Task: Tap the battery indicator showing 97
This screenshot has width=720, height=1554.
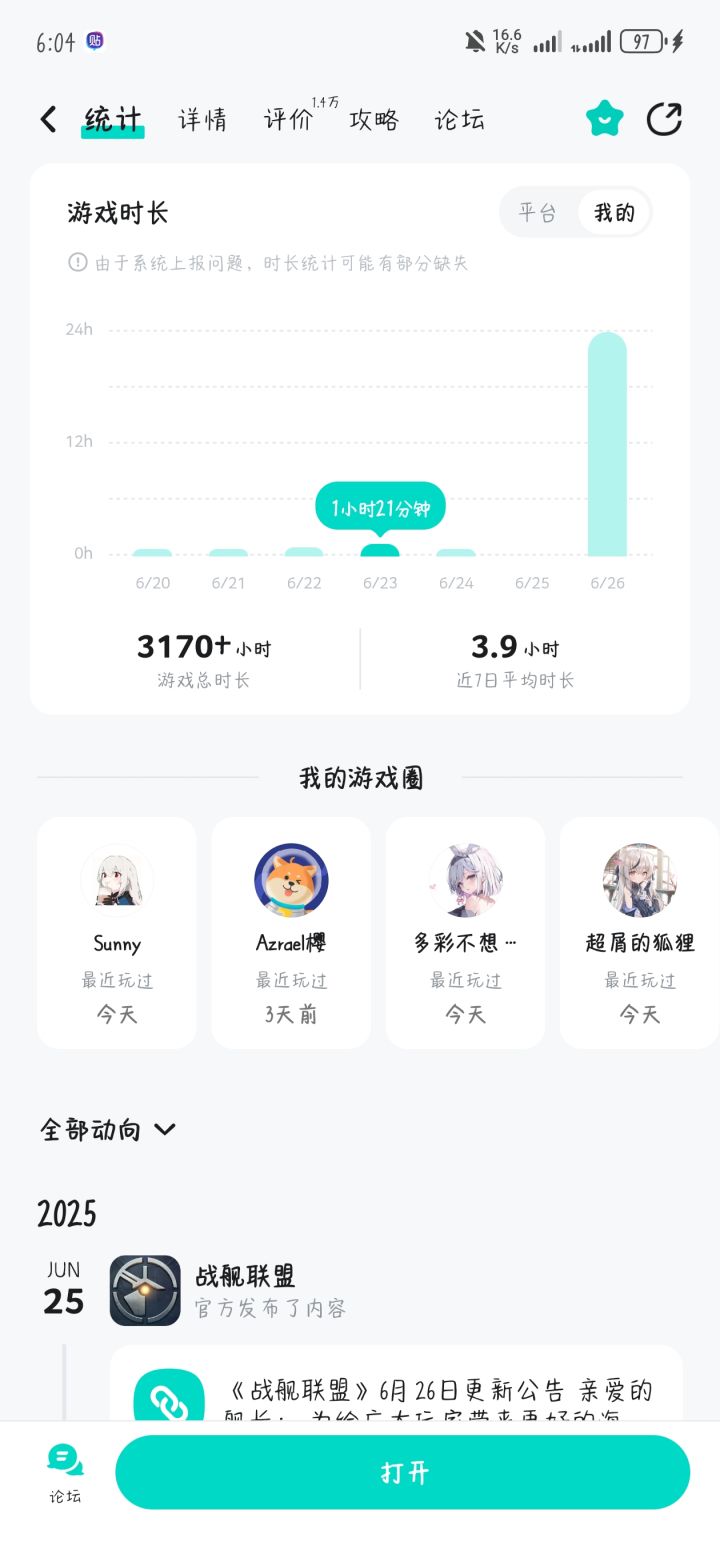Action: (640, 41)
